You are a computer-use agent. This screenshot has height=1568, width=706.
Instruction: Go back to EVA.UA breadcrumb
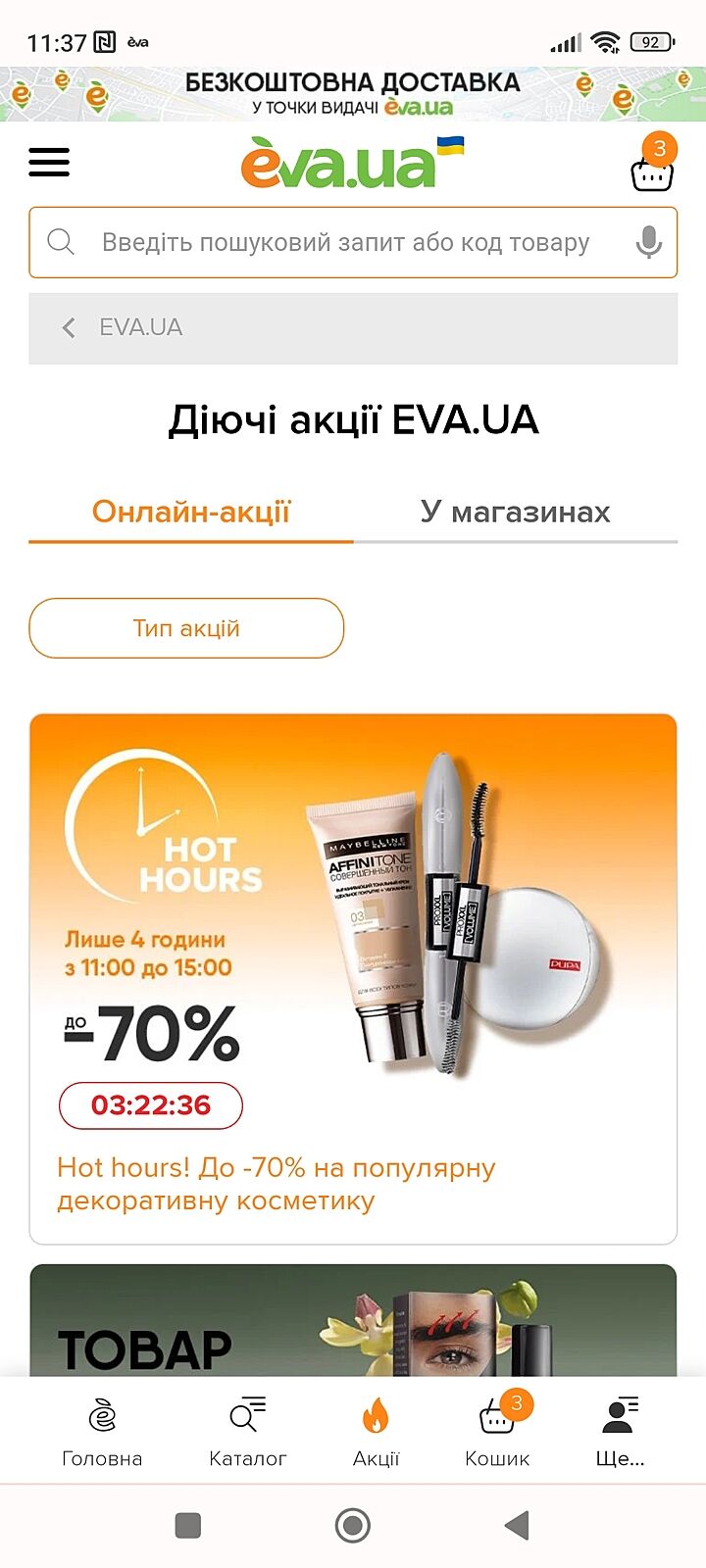coord(123,327)
